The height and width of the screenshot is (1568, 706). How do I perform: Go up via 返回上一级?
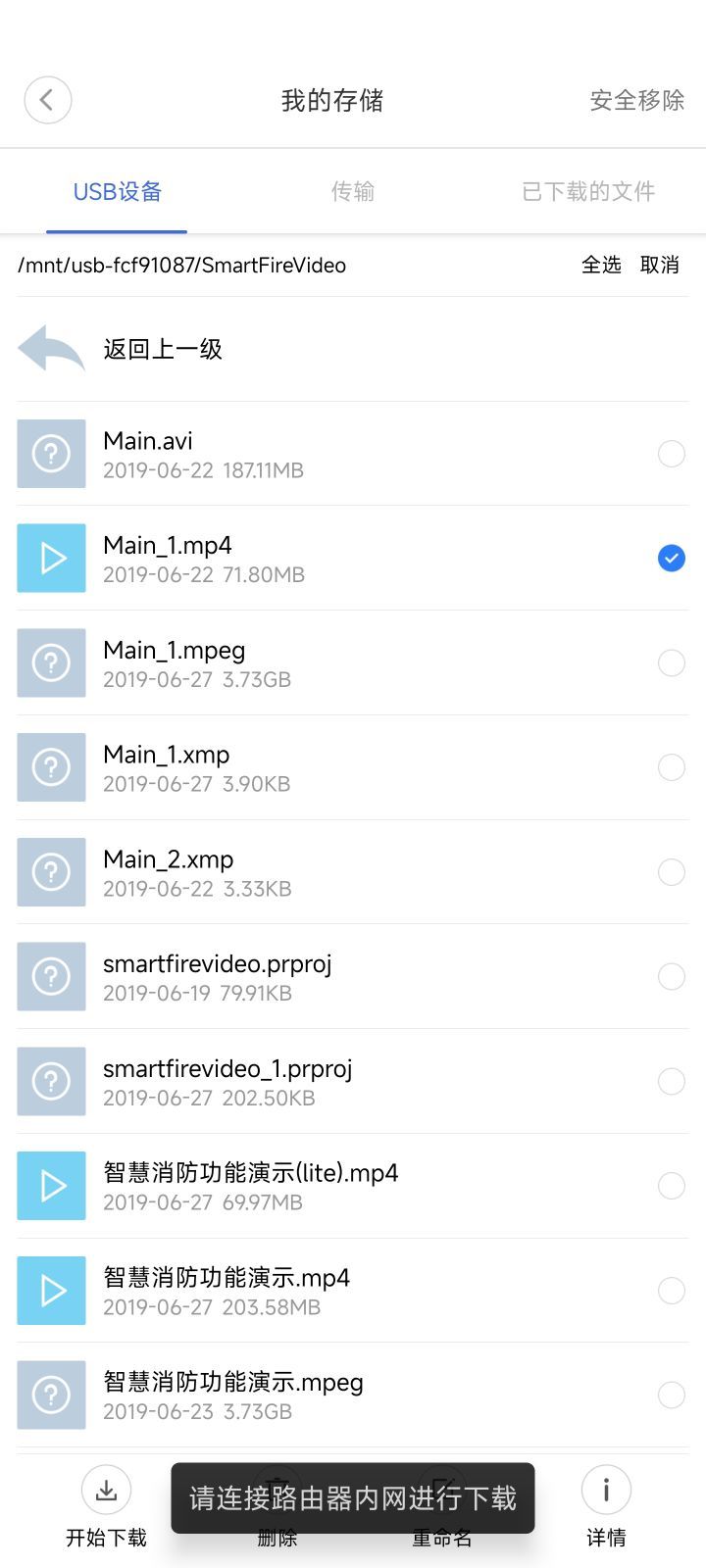click(162, 349)
